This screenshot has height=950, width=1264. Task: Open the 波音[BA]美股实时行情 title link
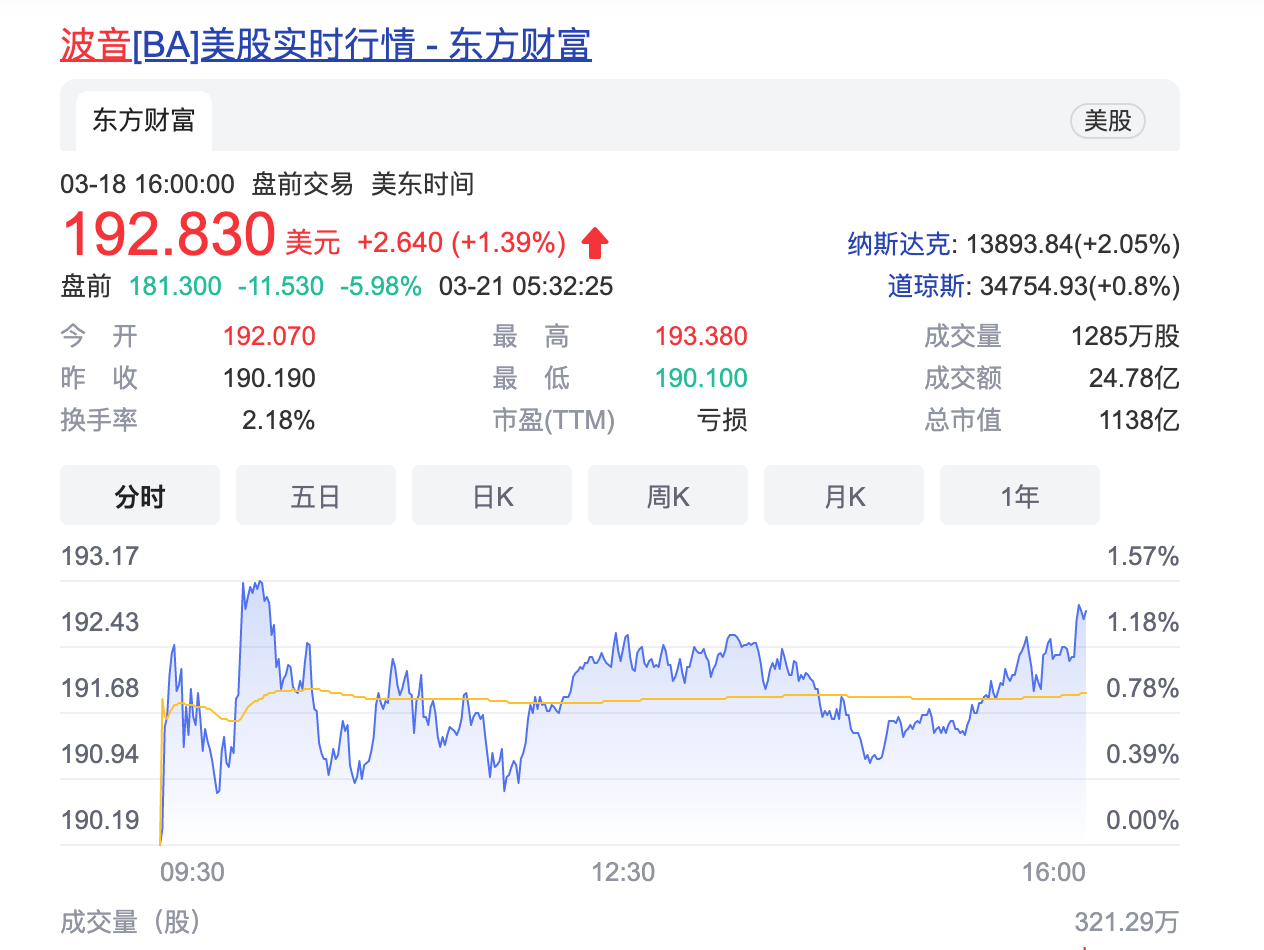(326, 45)
